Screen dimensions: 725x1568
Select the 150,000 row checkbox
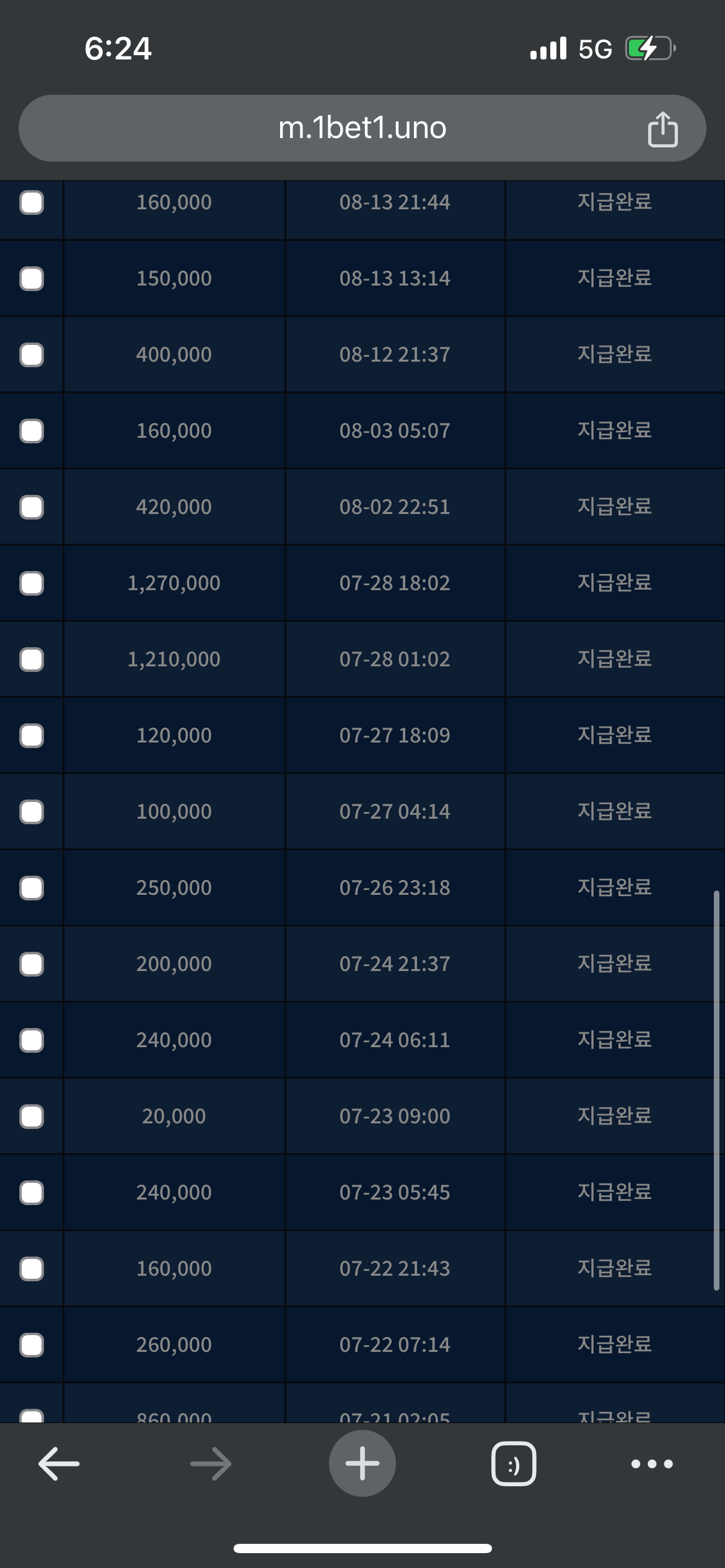[x=32, y=279]
